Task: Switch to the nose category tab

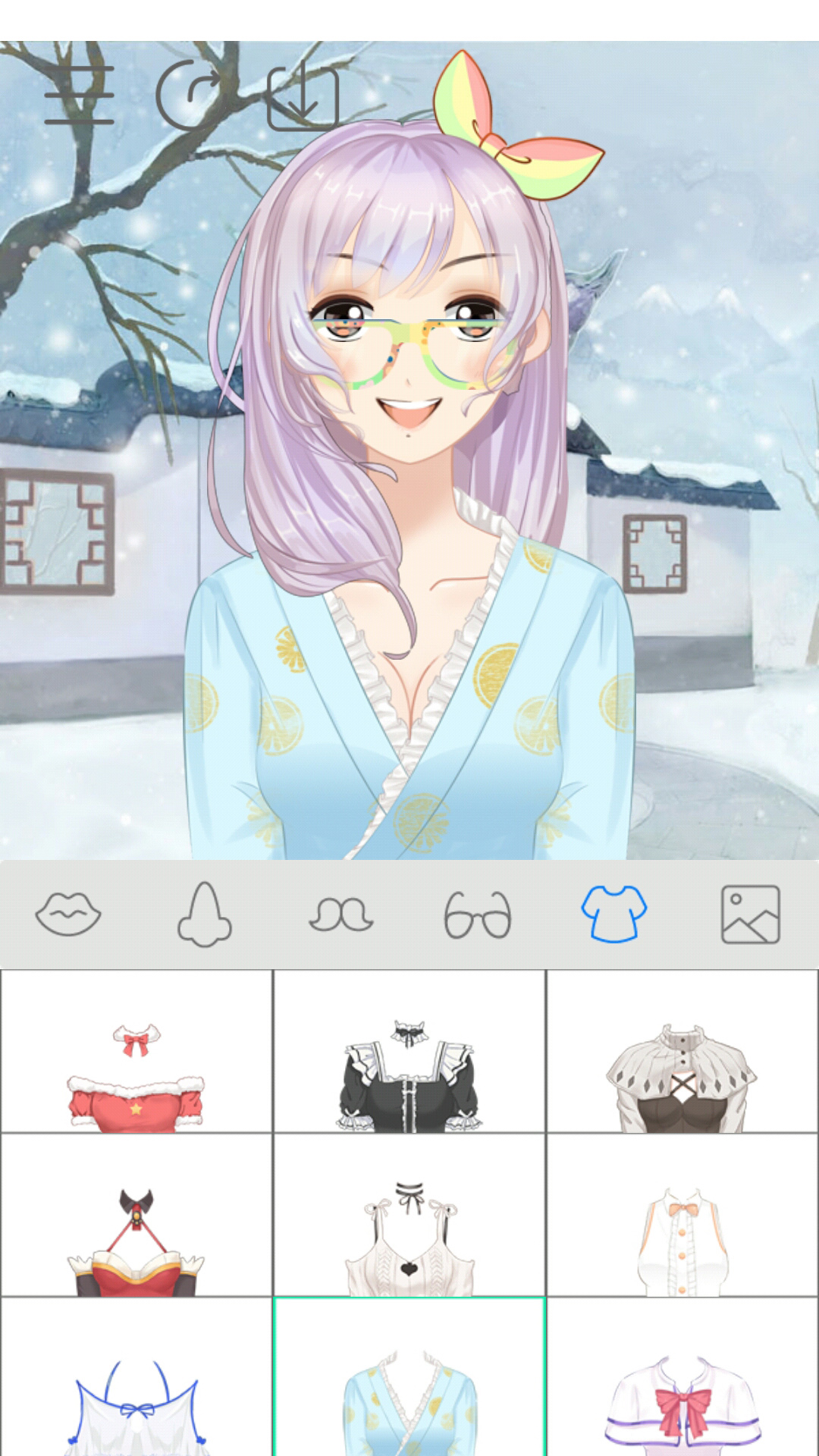Action: coord(204,914)
